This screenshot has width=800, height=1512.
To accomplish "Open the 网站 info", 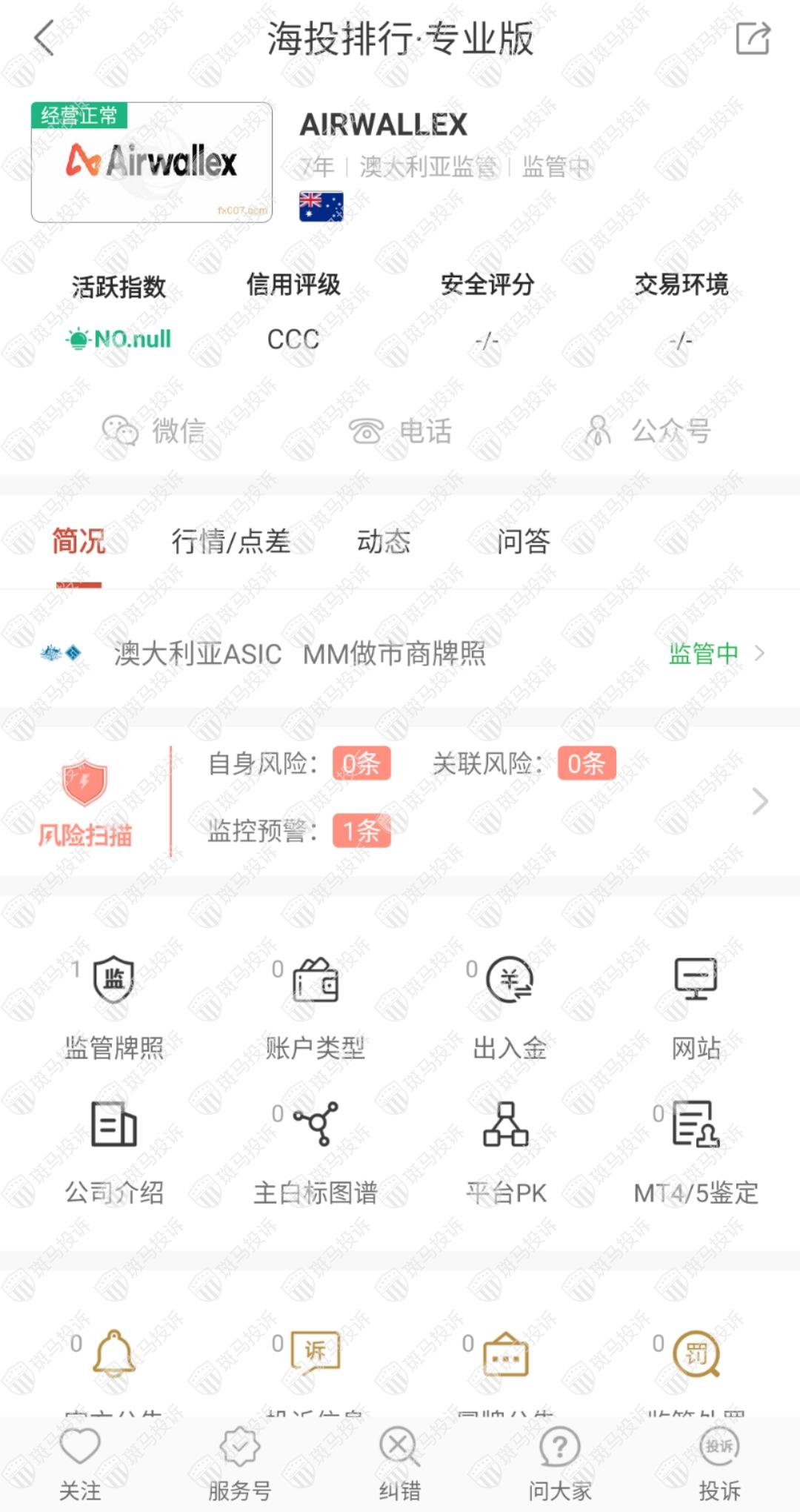I will tap(696, 1008).
